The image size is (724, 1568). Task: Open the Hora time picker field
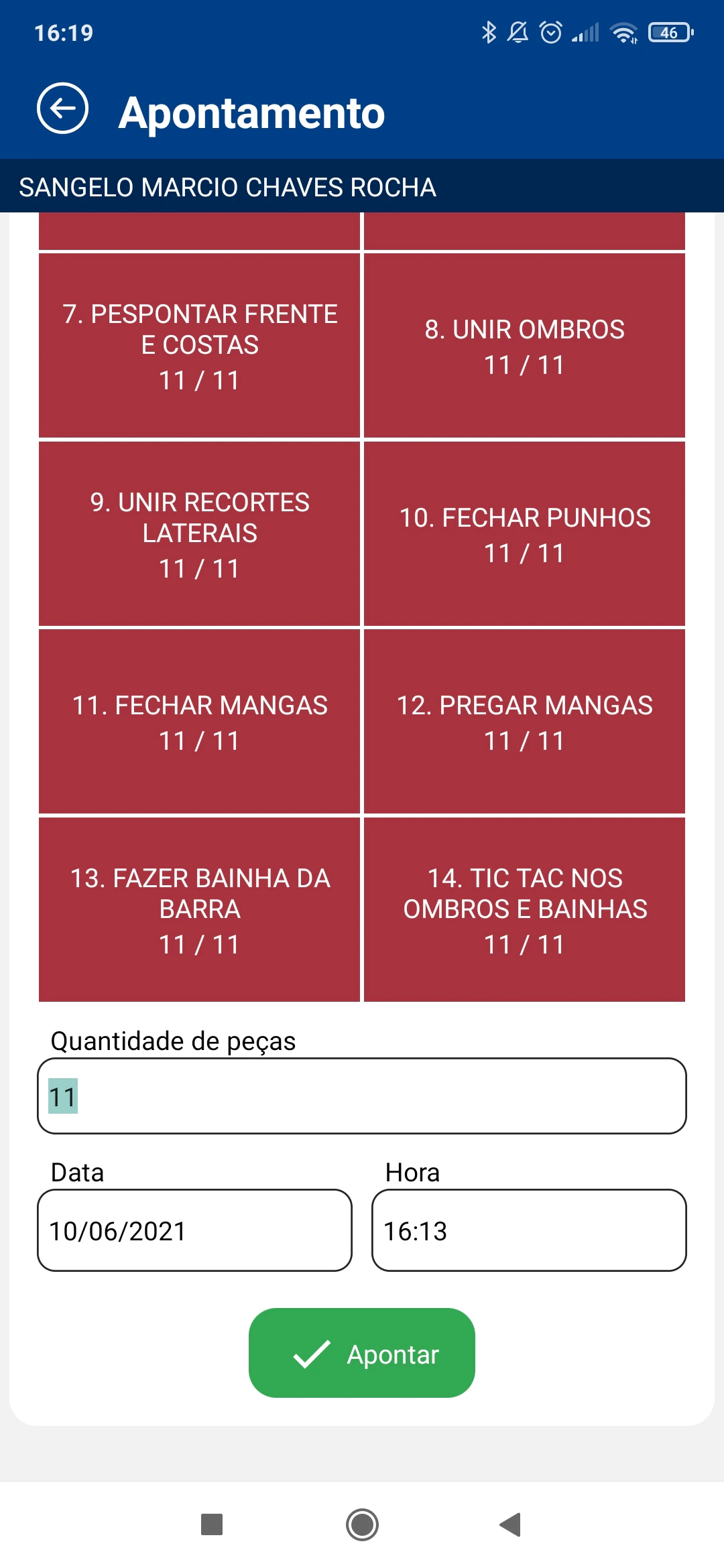click(x=530, y=1230)
